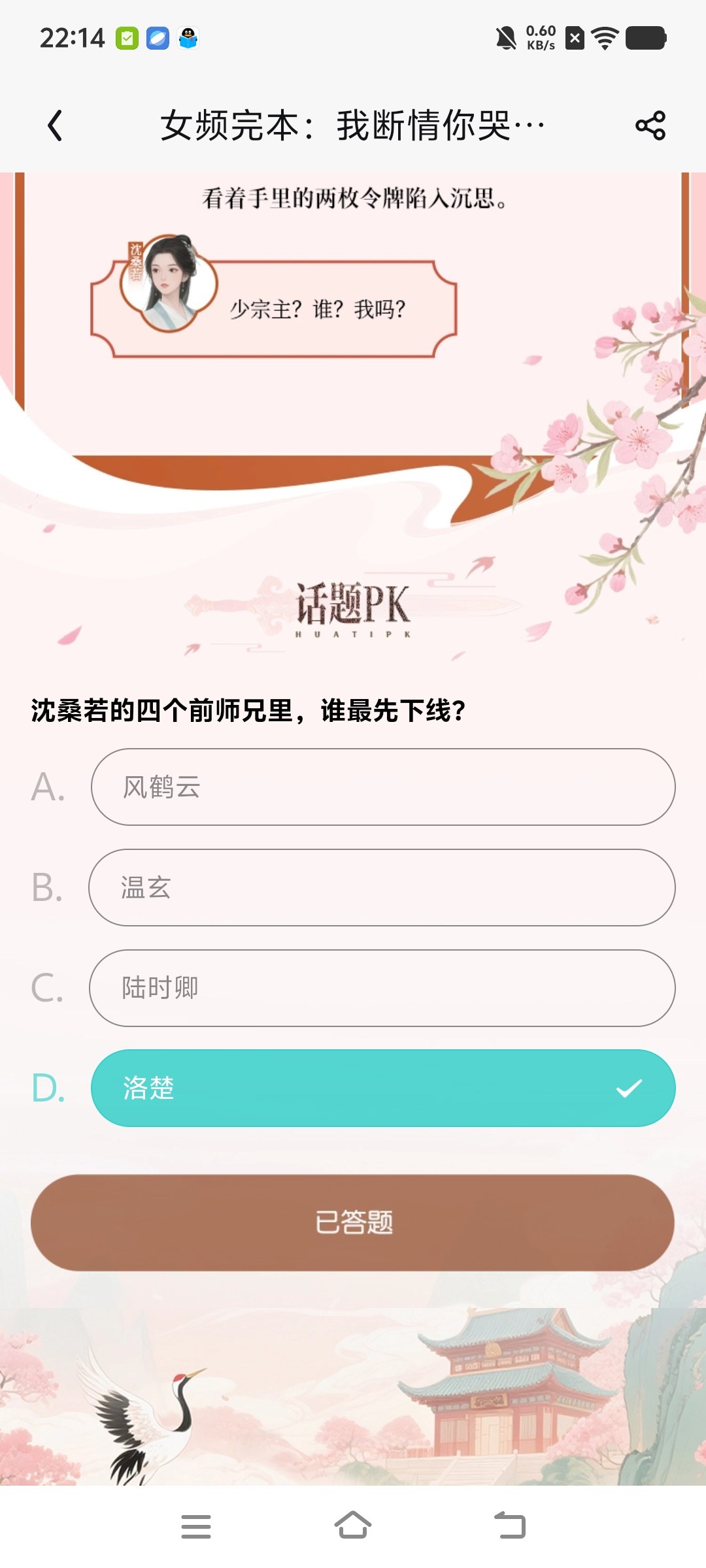Tap the 已答题 button
The image size is (706, 1568).
pyautogui.click(x=352, y=1222)
